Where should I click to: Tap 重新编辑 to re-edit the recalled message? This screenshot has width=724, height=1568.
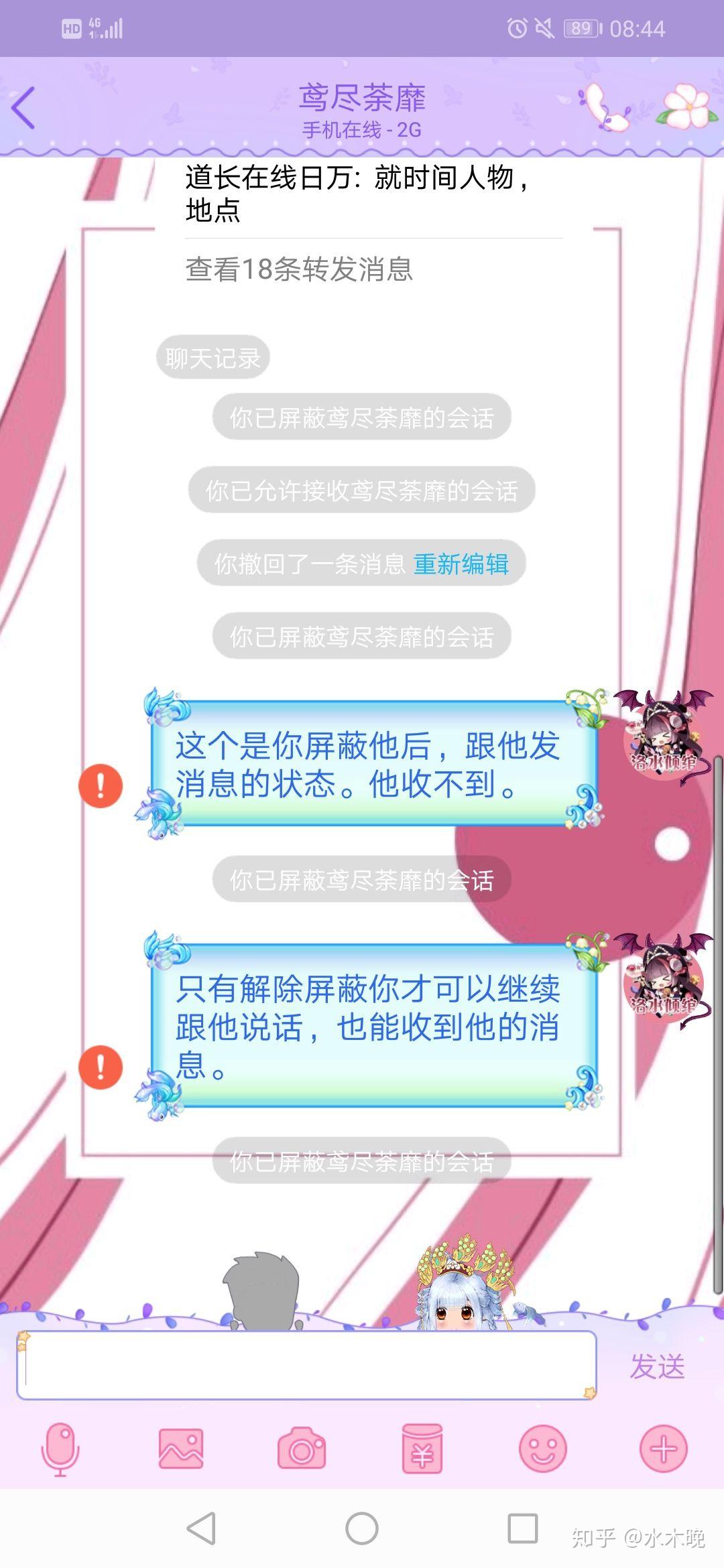pos(461,564)
